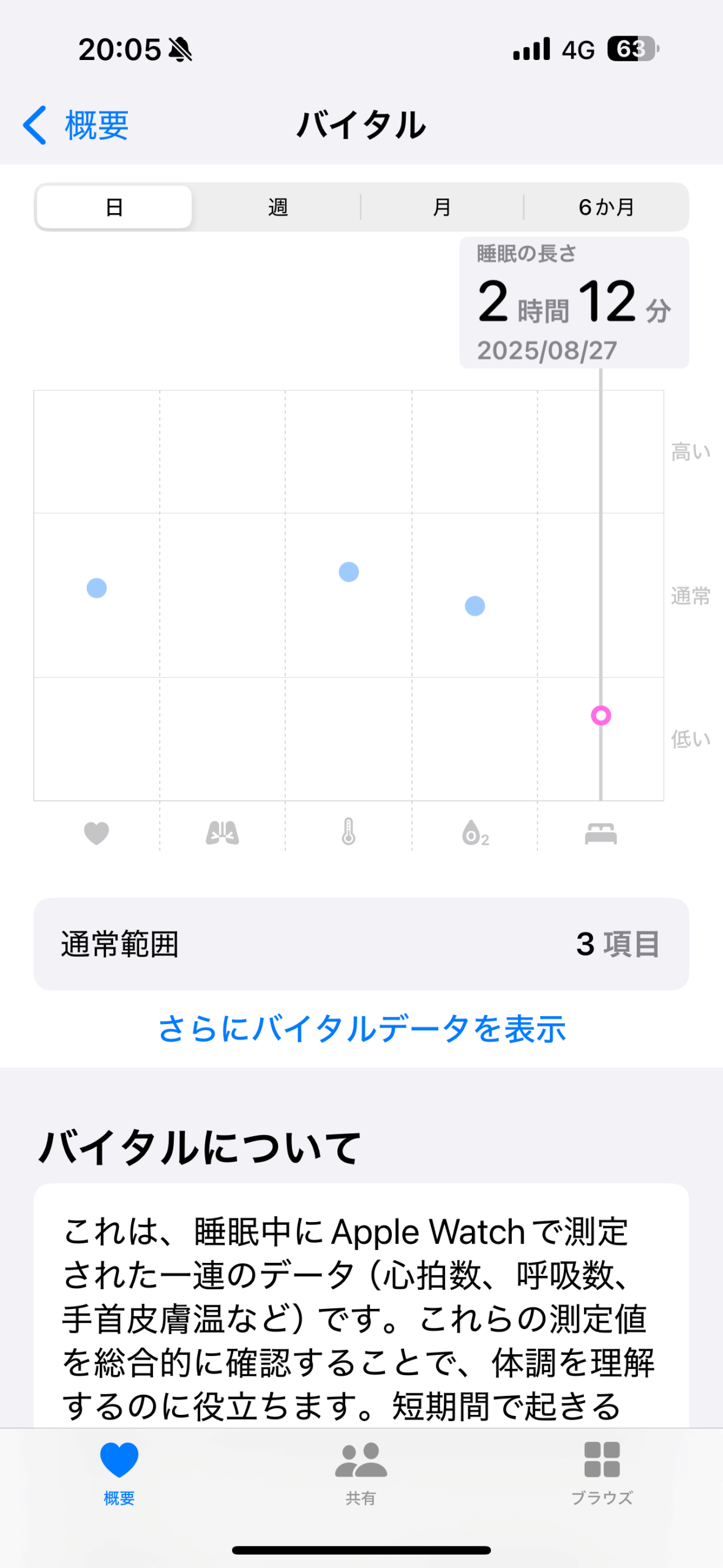Open the 通常範囲 3項目 row

click(x=361, y=944)
